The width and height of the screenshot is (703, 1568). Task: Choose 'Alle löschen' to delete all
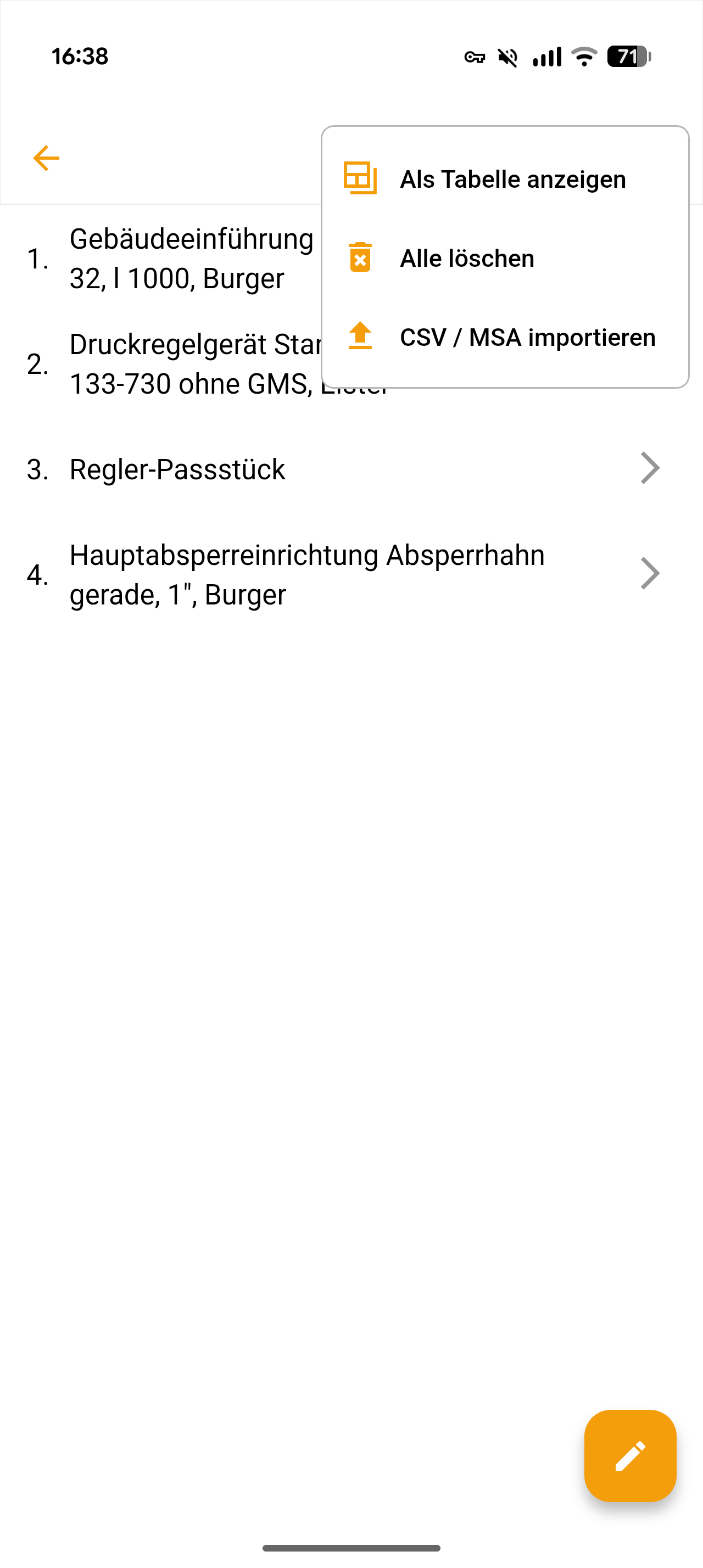click(x=466, y=258)
